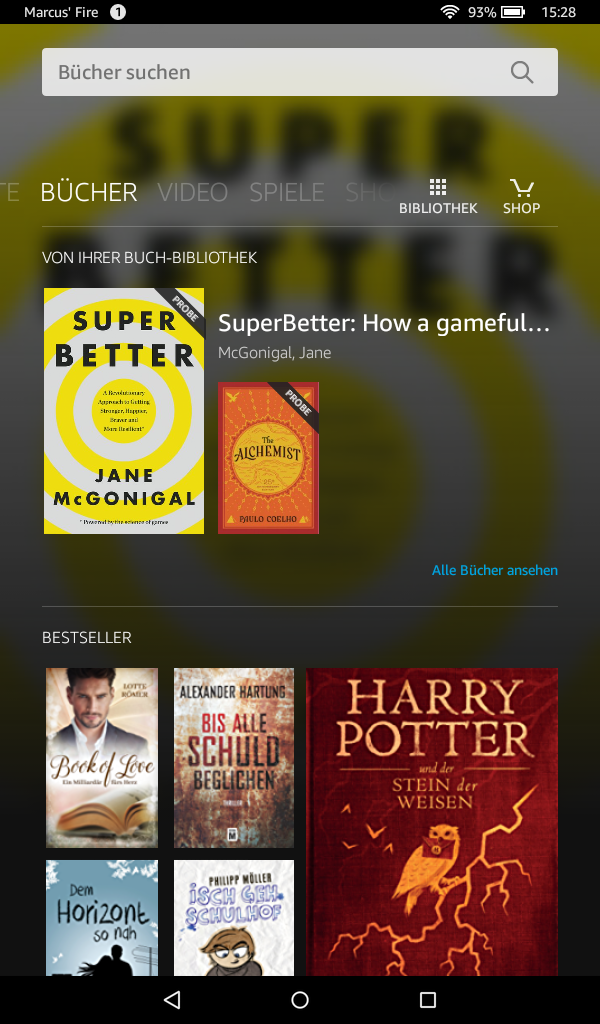Go back with the system back button
This screenshot has width=600, height=1024.
172,999
